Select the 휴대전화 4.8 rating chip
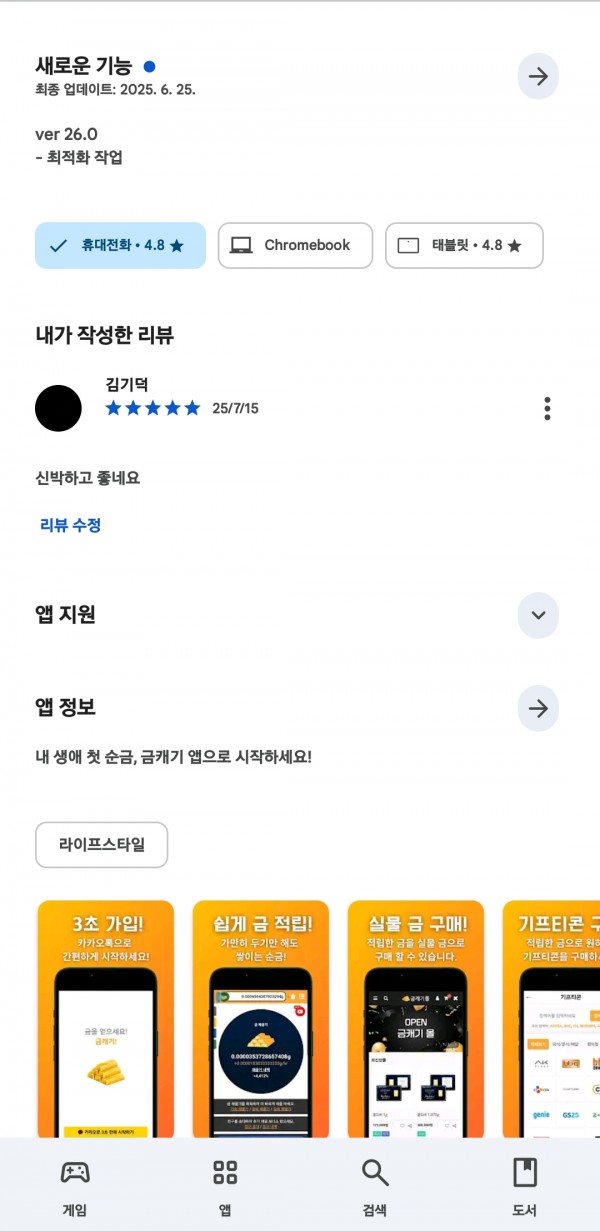The height and width of the screenshot is (1231, 600). click(120, 245)
